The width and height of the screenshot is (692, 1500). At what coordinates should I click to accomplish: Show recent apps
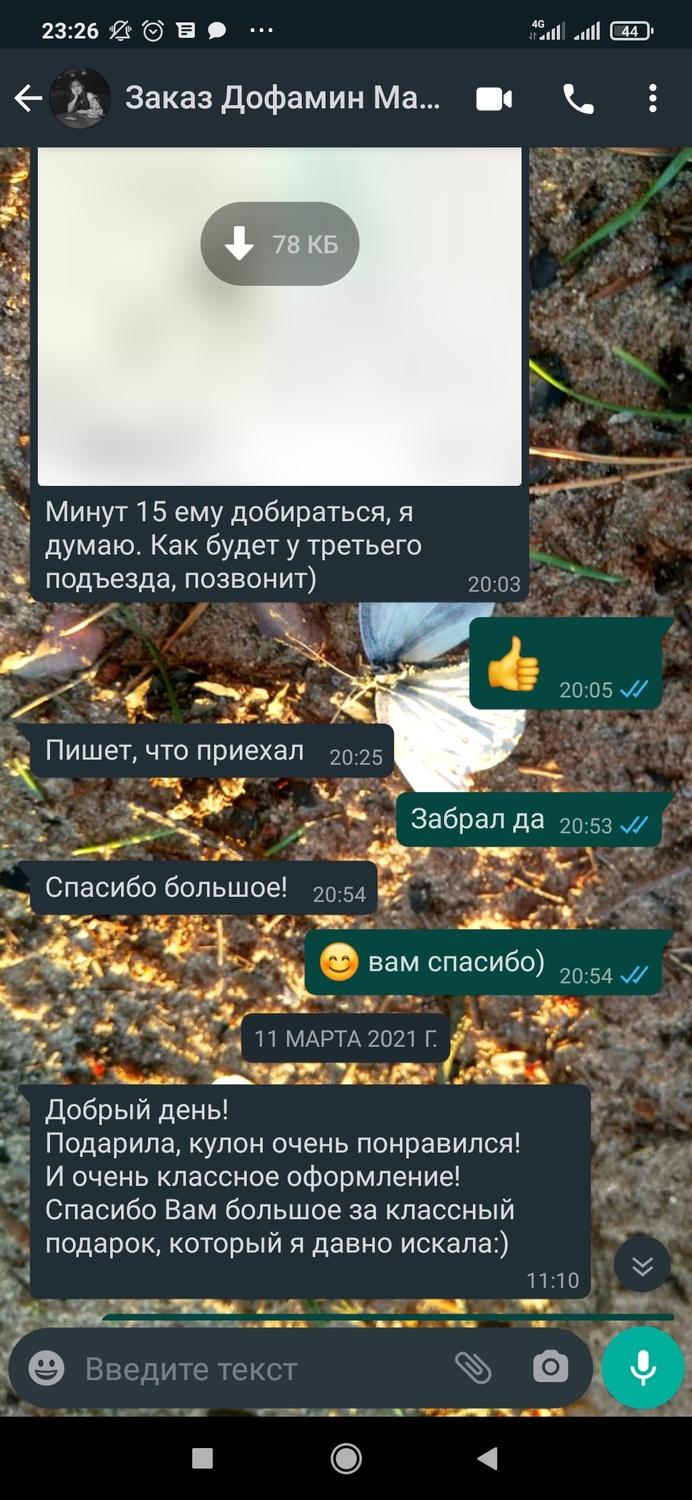pos(202,1459)
